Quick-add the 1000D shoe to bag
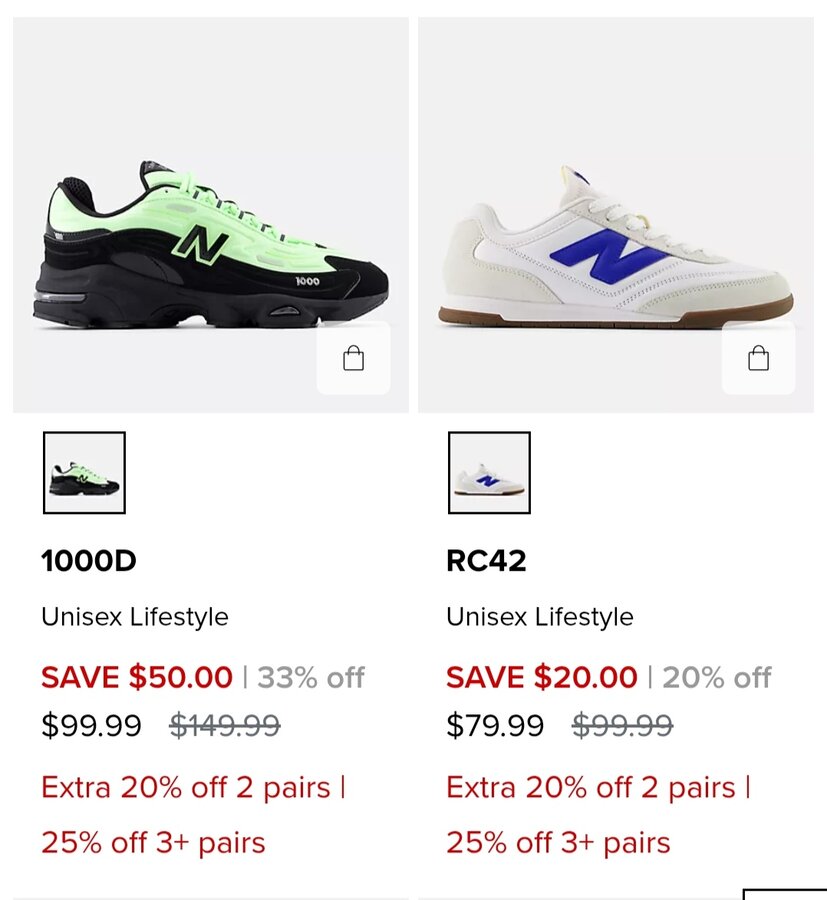 click(x=353, y=359)
